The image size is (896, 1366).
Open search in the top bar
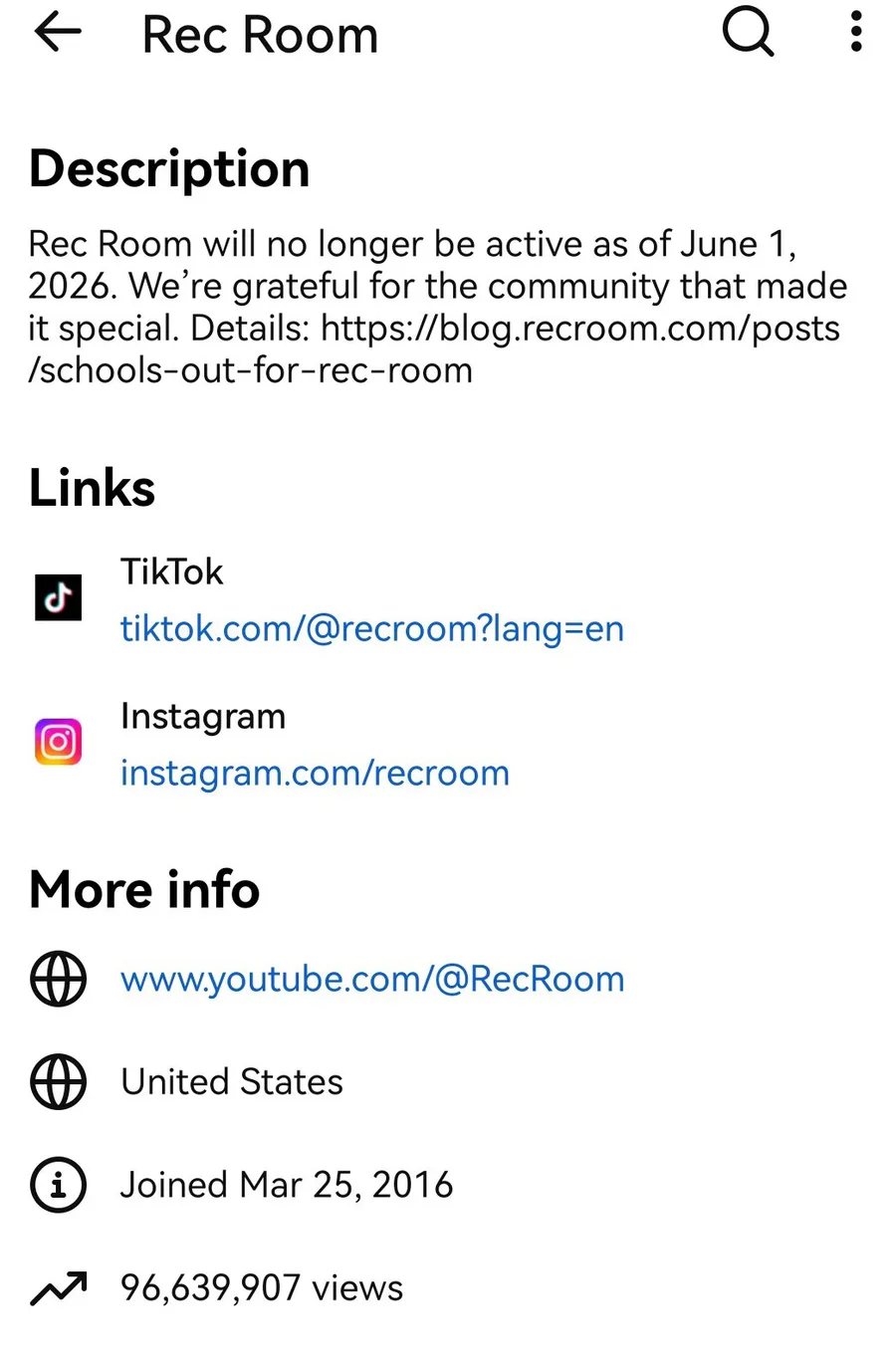pyautogui.click(x=748, y=34)
